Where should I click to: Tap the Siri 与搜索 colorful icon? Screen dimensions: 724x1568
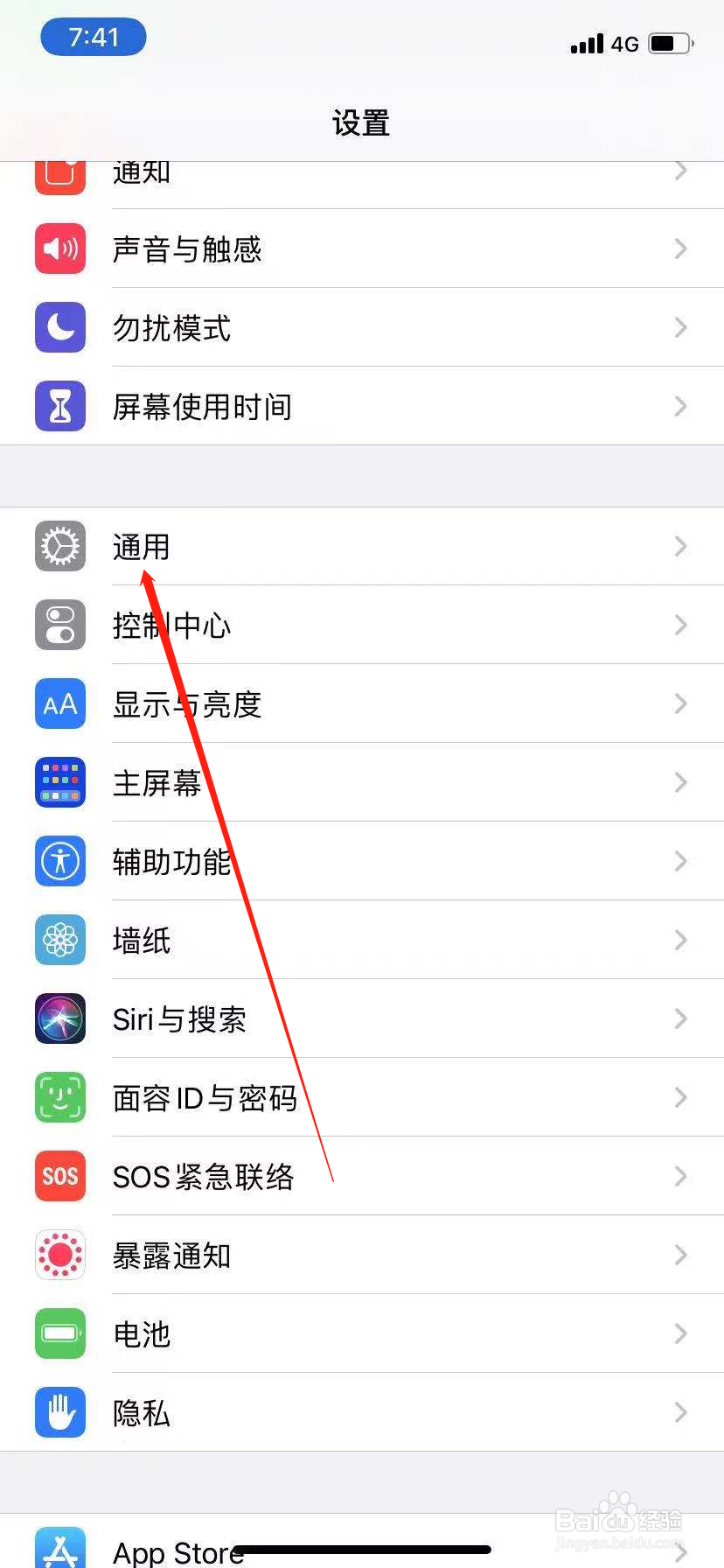point(59,1018)
